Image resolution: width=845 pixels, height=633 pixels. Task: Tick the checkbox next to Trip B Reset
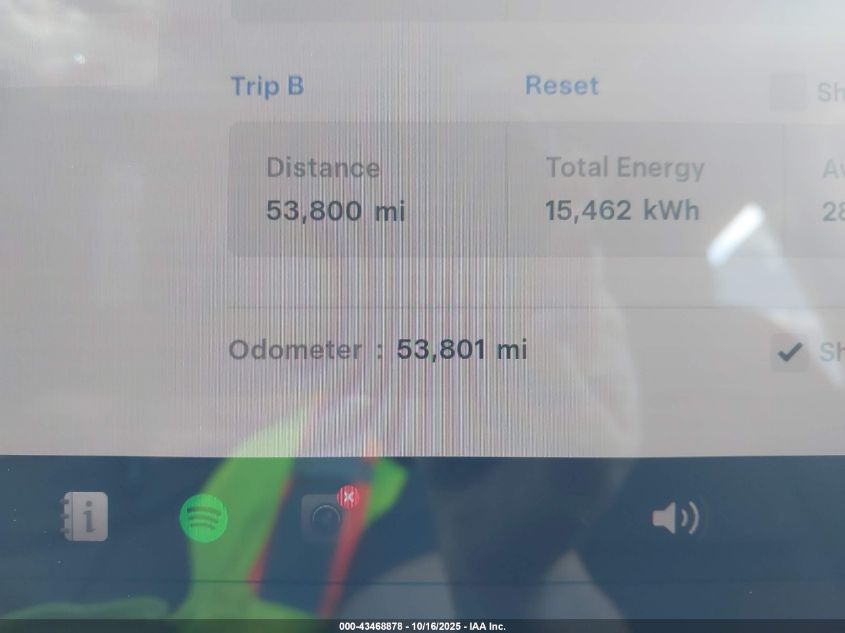[x=788, y=92]
